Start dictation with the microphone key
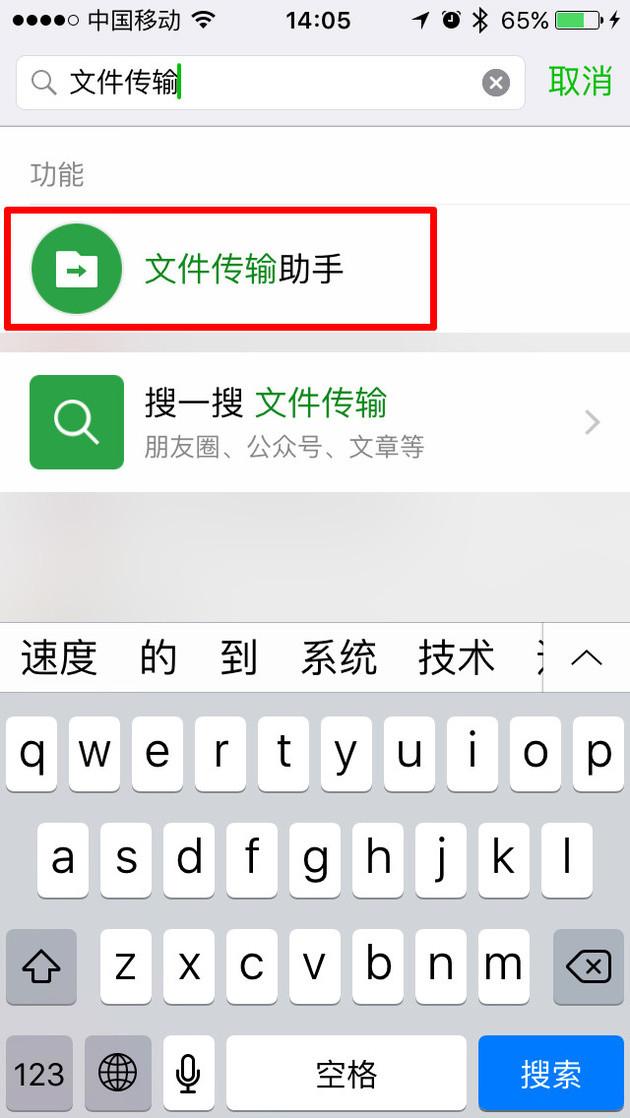Screen dimensions: 630x1118 [x=189, y=1074]
